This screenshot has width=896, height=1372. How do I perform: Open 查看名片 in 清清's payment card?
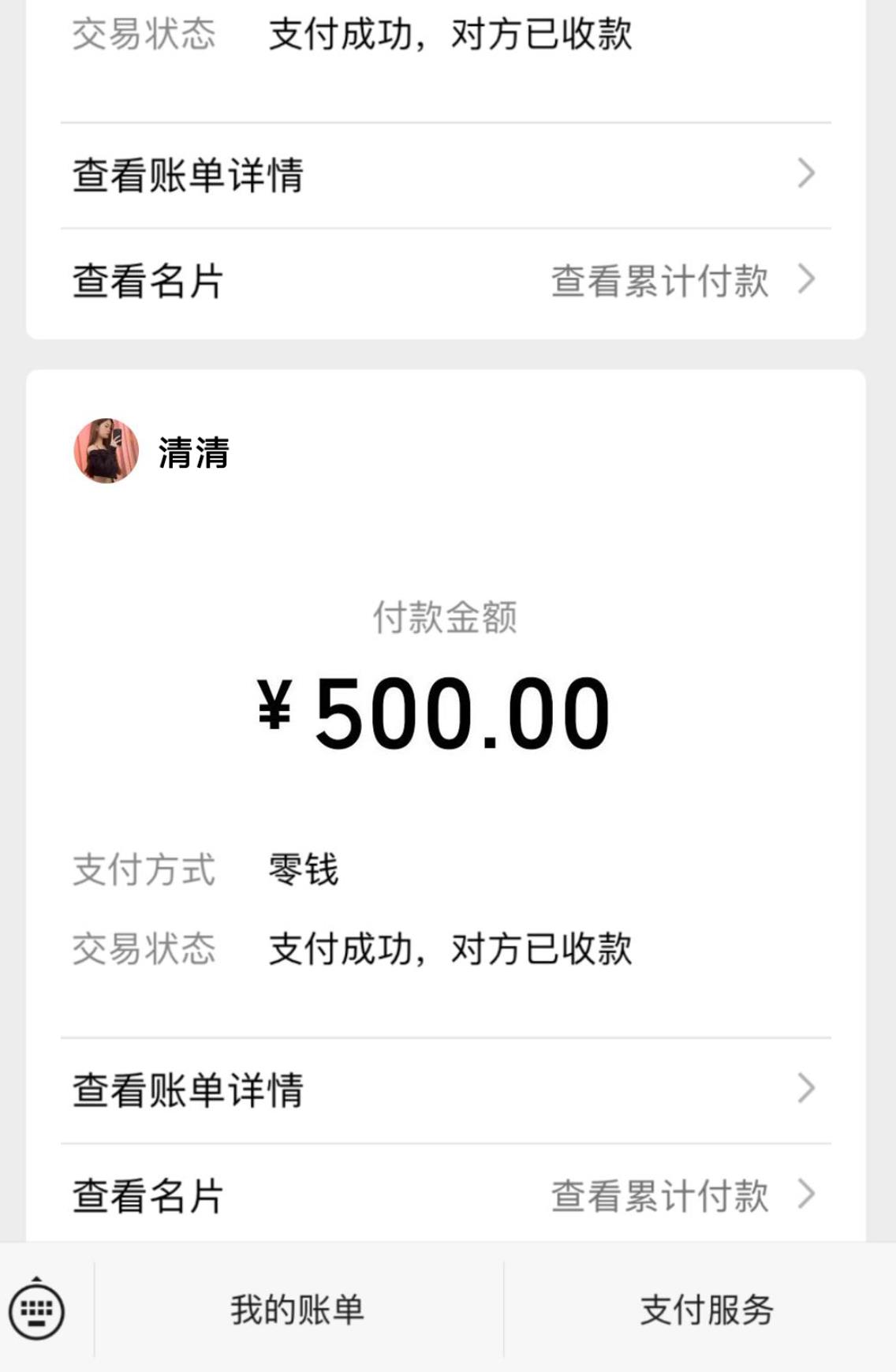click(x=148, y=1195)
